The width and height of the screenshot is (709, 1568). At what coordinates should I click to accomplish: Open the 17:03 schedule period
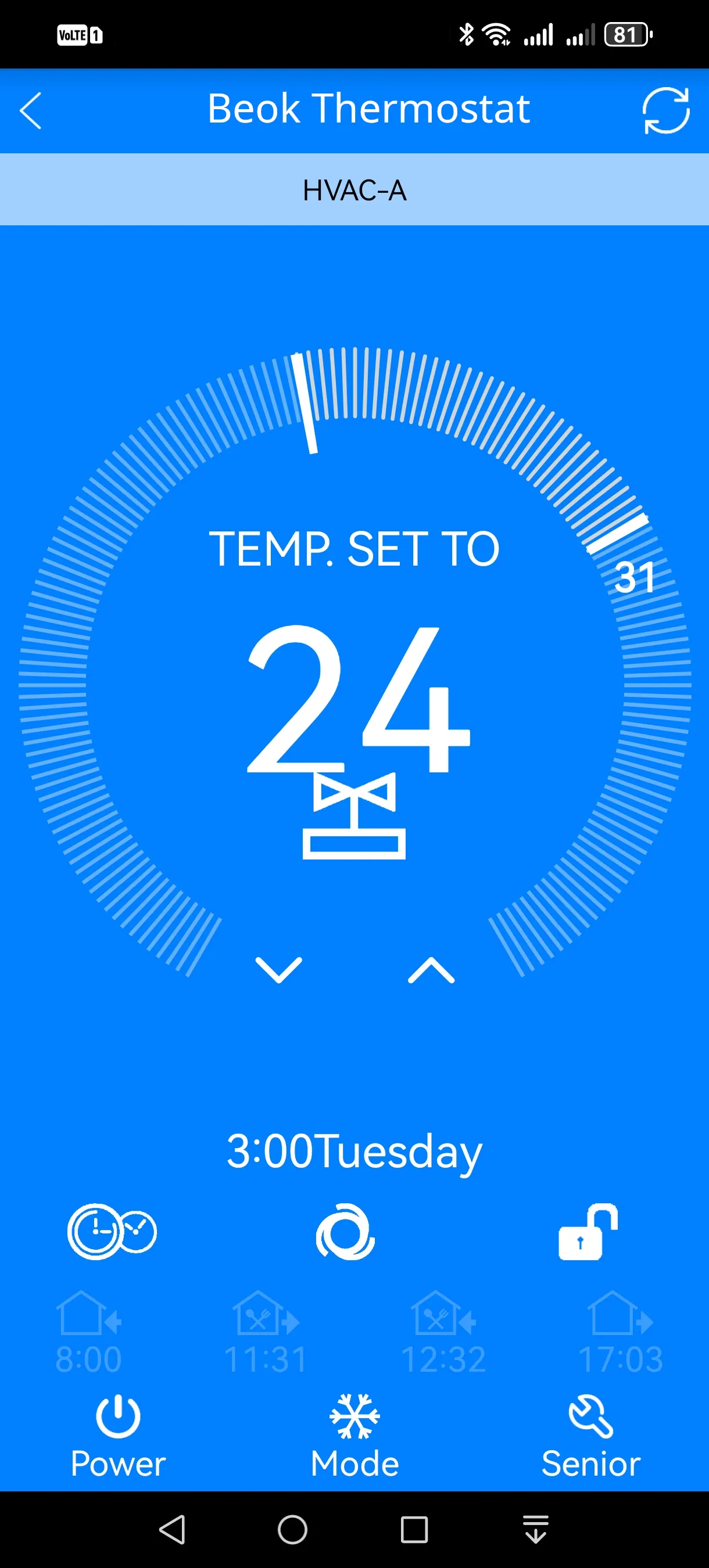pos(620,1333)
